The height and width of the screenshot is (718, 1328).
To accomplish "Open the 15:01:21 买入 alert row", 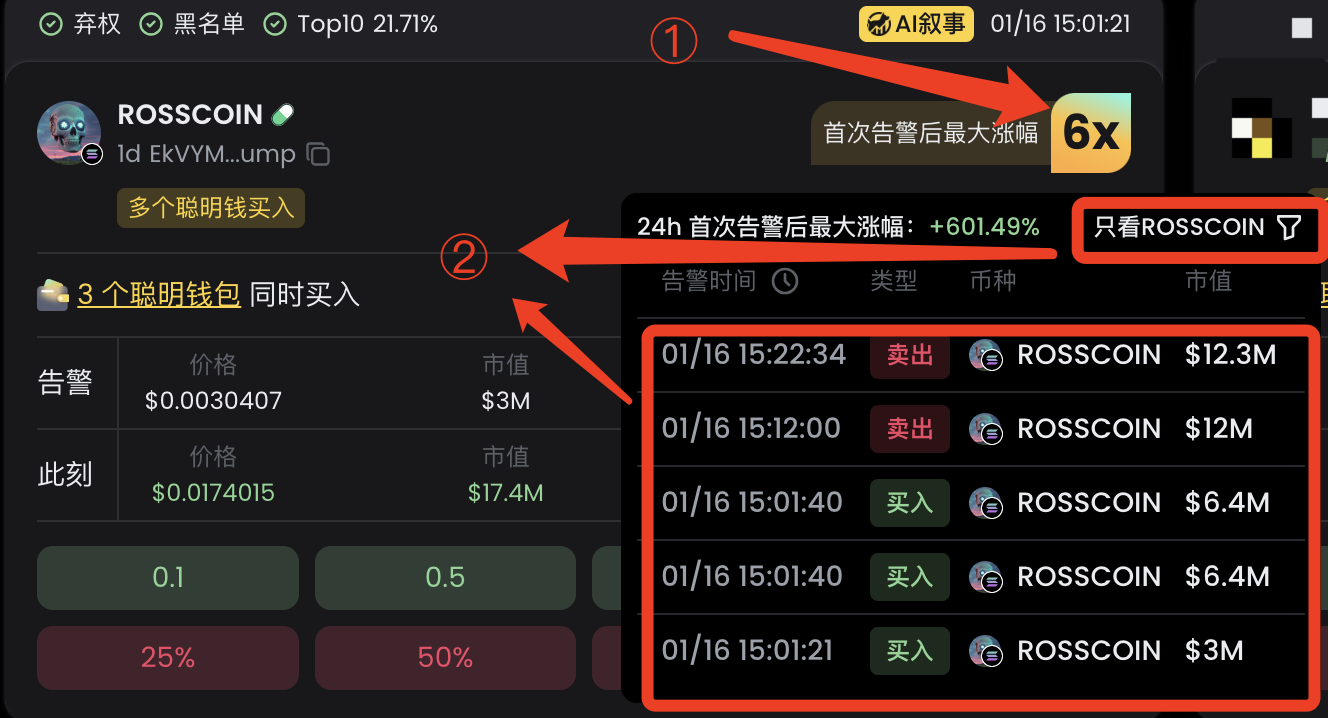I will pos(980,651).
